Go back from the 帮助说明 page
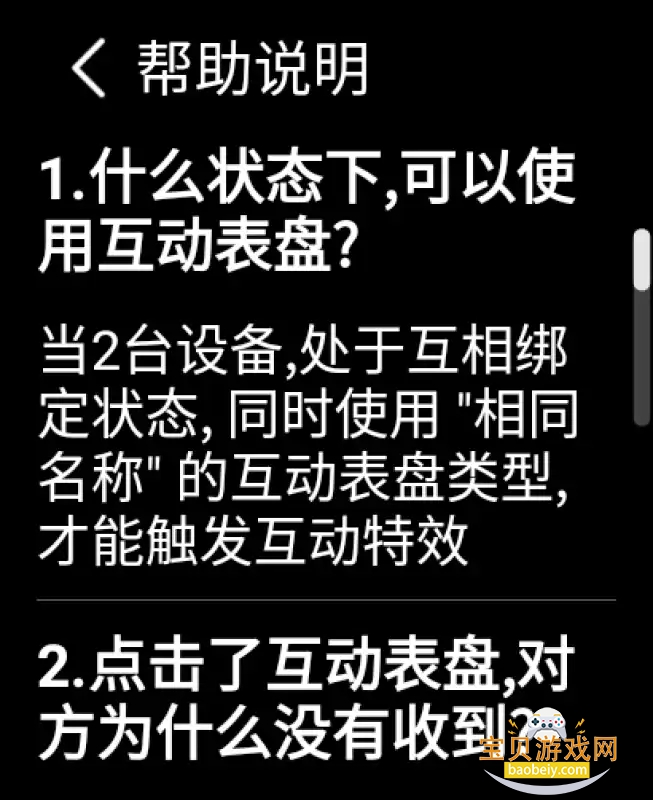The image size is (653, 800). (x=88, y=70)
